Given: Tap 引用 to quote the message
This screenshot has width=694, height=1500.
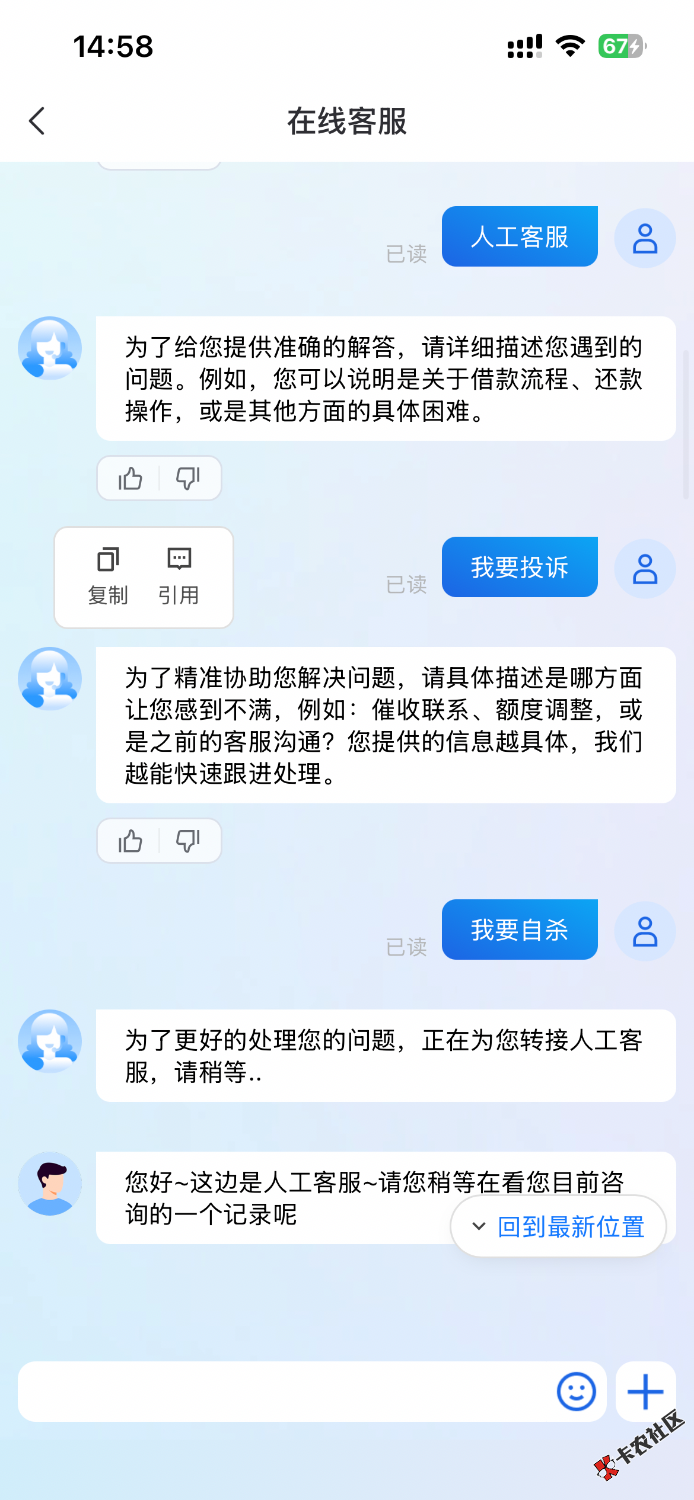Looking at the screenshot, I should pyautogui.click(x=179, y=577).
